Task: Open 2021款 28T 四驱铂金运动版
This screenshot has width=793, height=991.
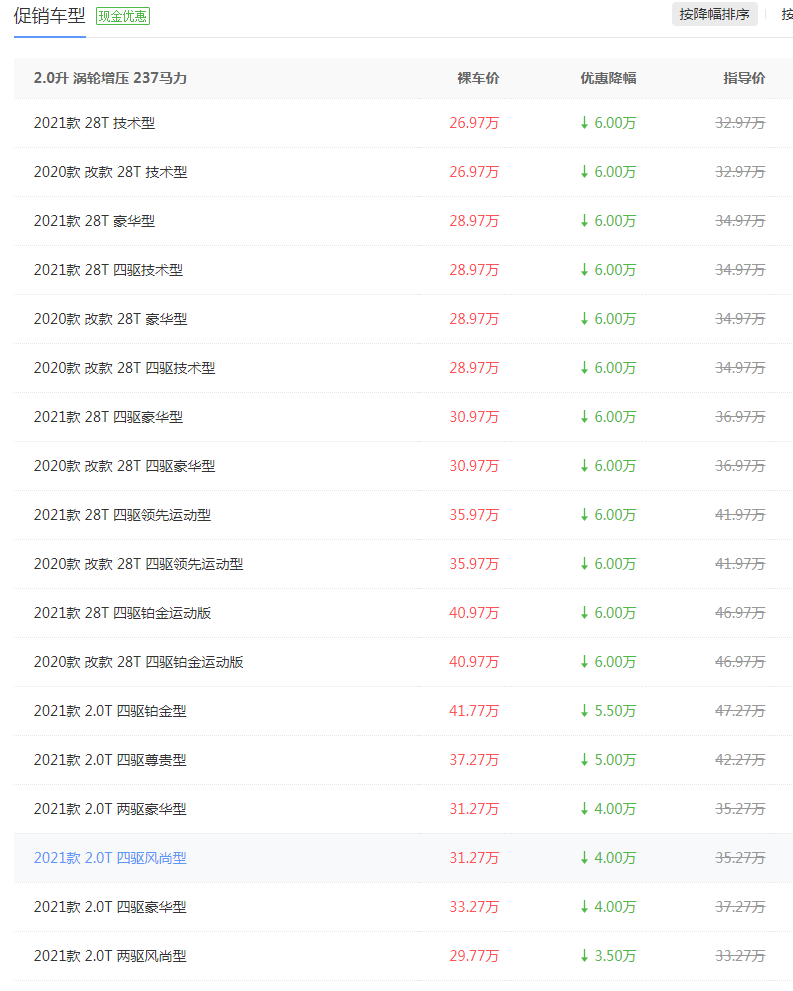Action: [122, 613]
